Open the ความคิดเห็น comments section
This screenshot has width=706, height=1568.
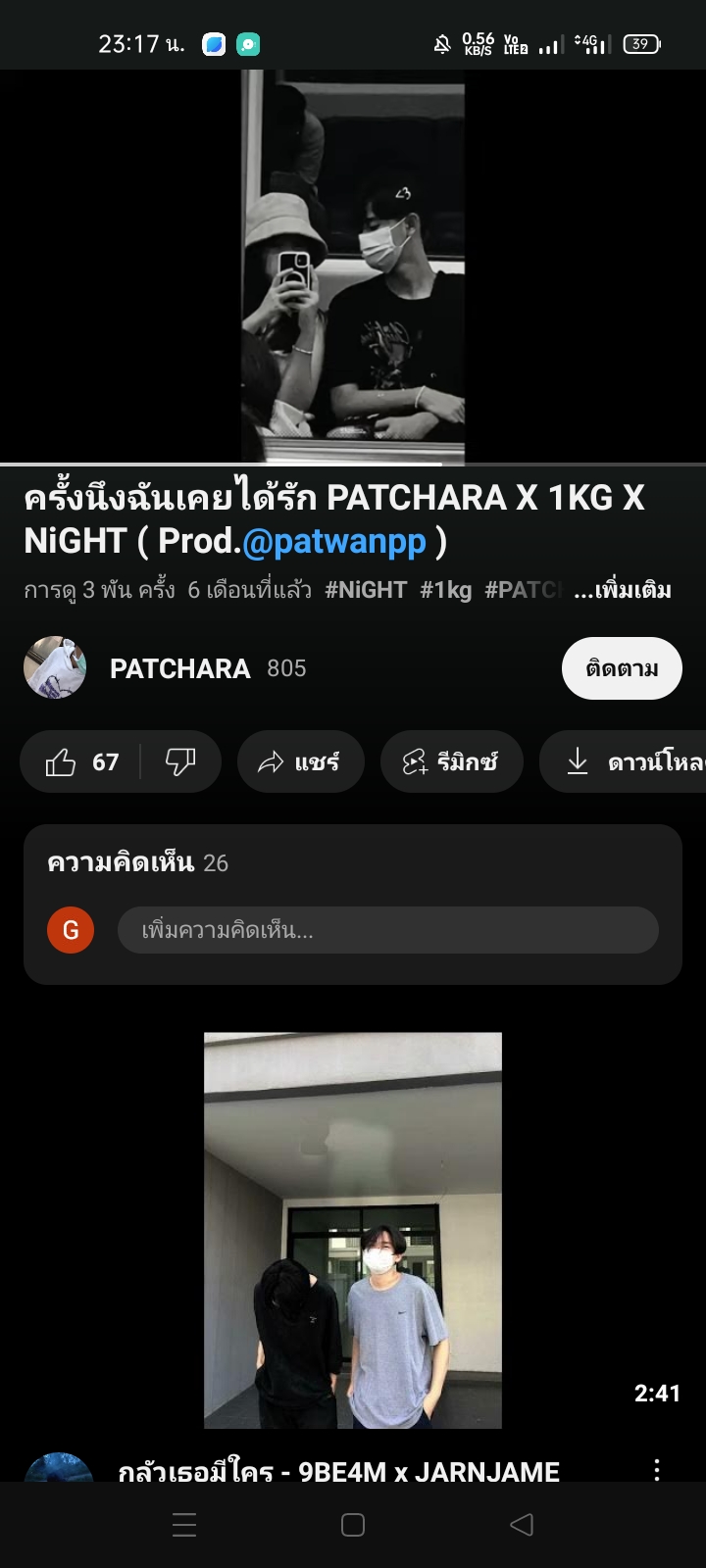coord(137,862)
